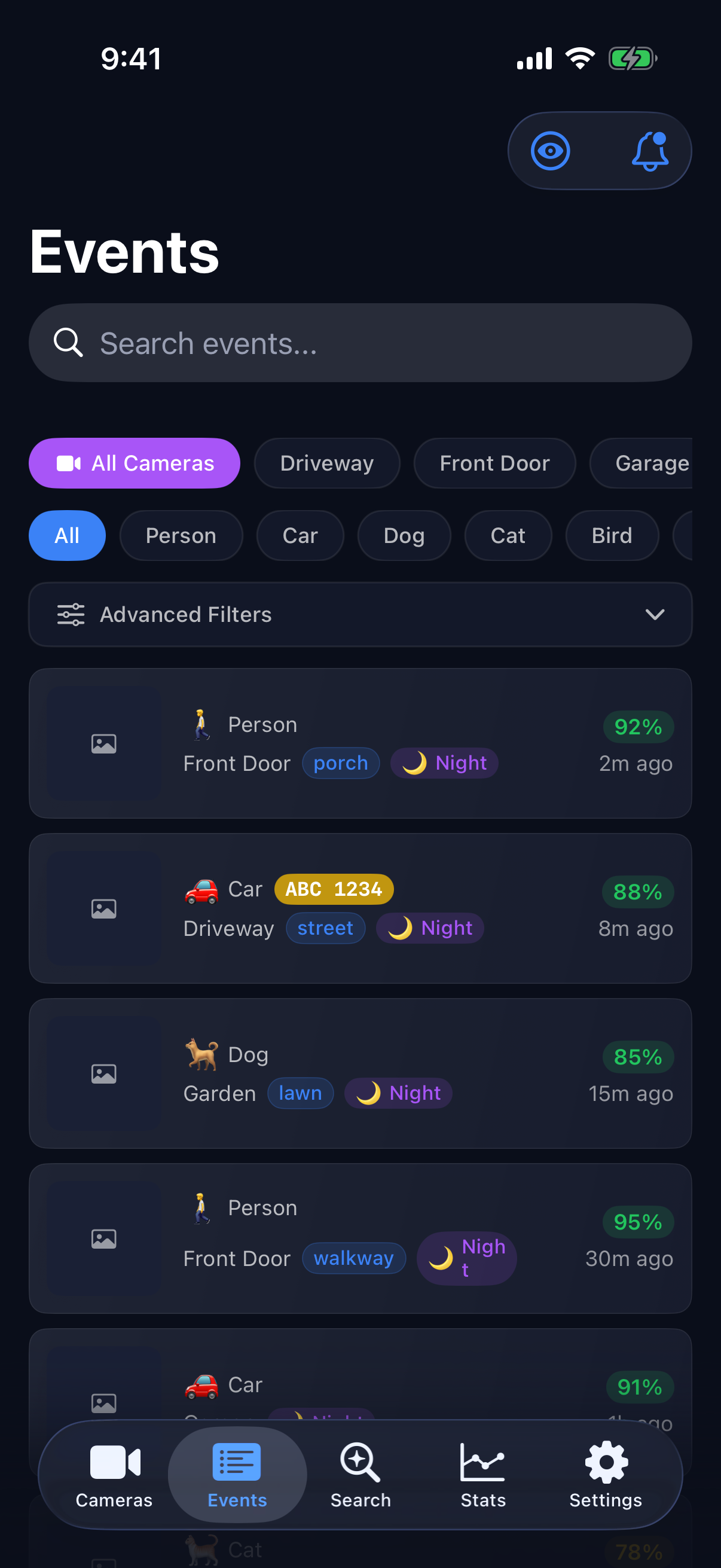Collapse the All filter to select Bird
721x1568 pixels.
611,535
